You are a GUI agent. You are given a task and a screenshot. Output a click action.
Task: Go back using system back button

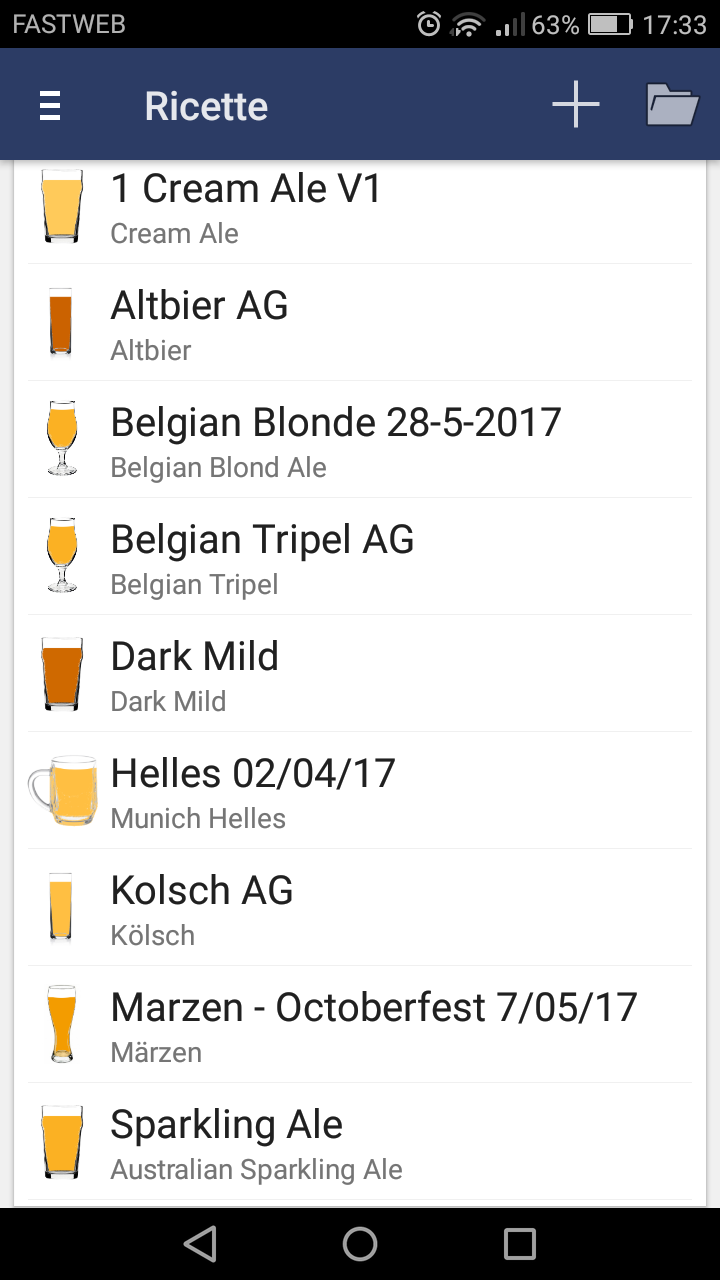tap(200, 1244)
